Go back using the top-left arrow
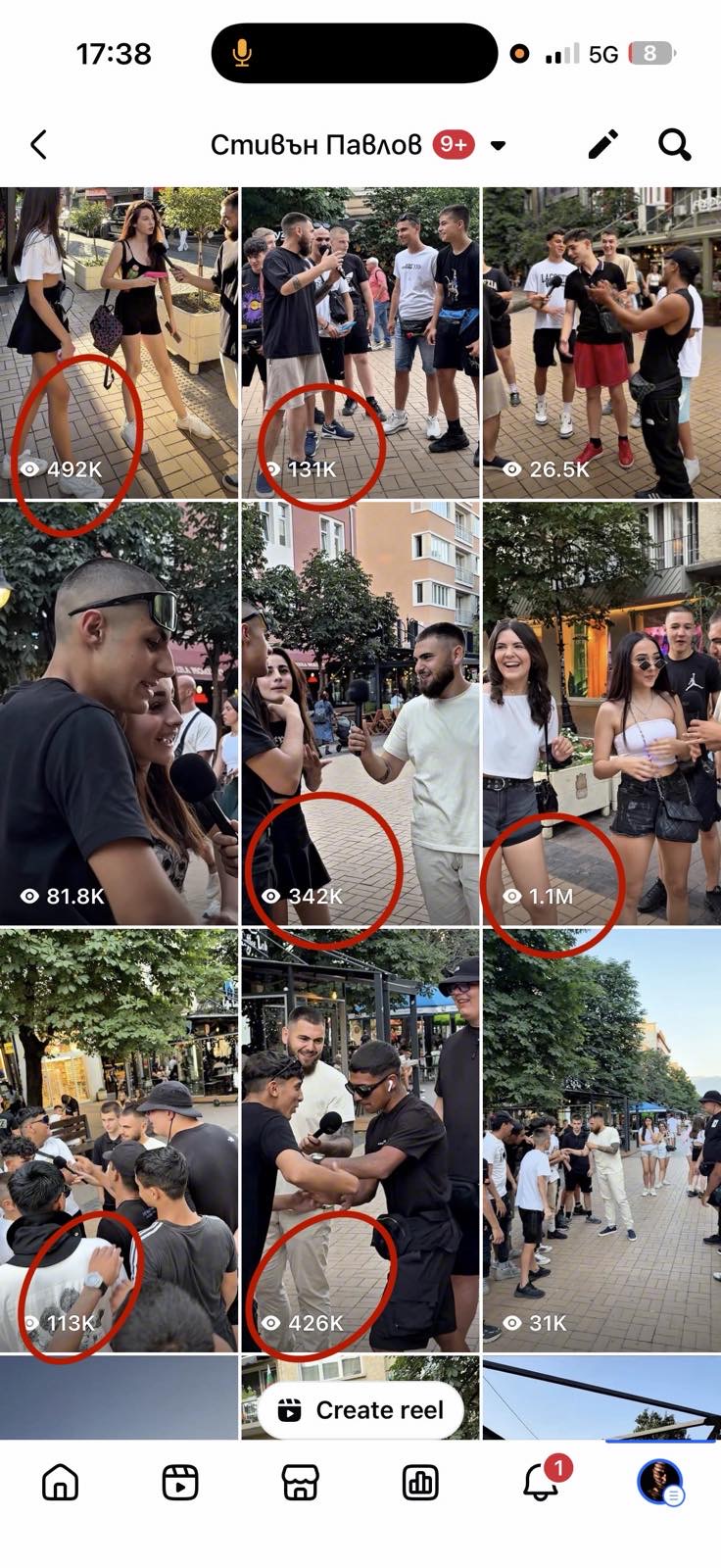721x1568 pixels. pyautogui.click(x=39, y=145)
